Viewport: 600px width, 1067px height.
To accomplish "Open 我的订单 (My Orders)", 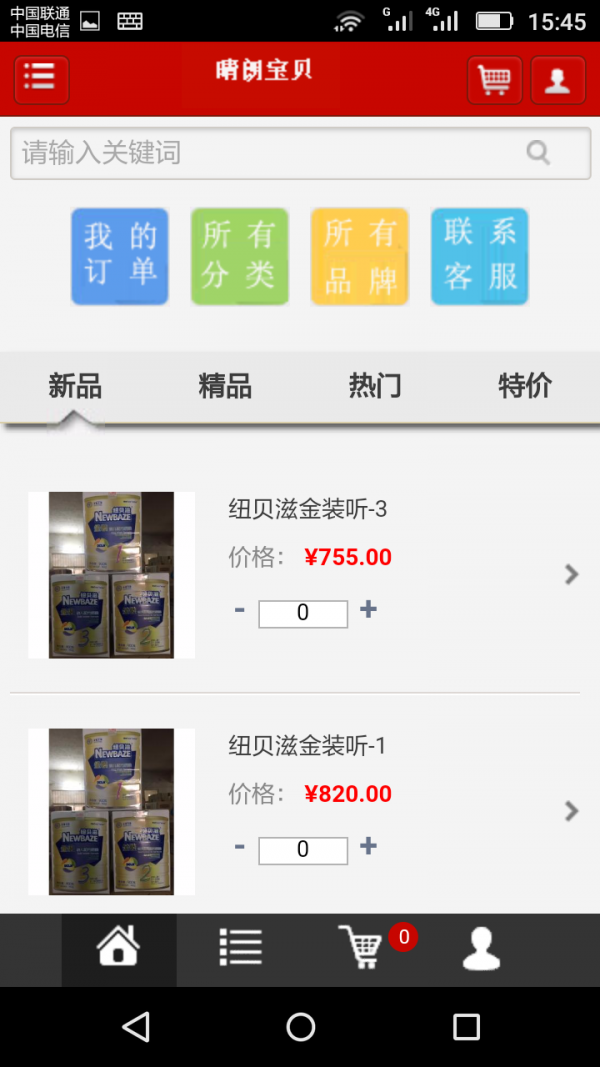I will (120, 256).
